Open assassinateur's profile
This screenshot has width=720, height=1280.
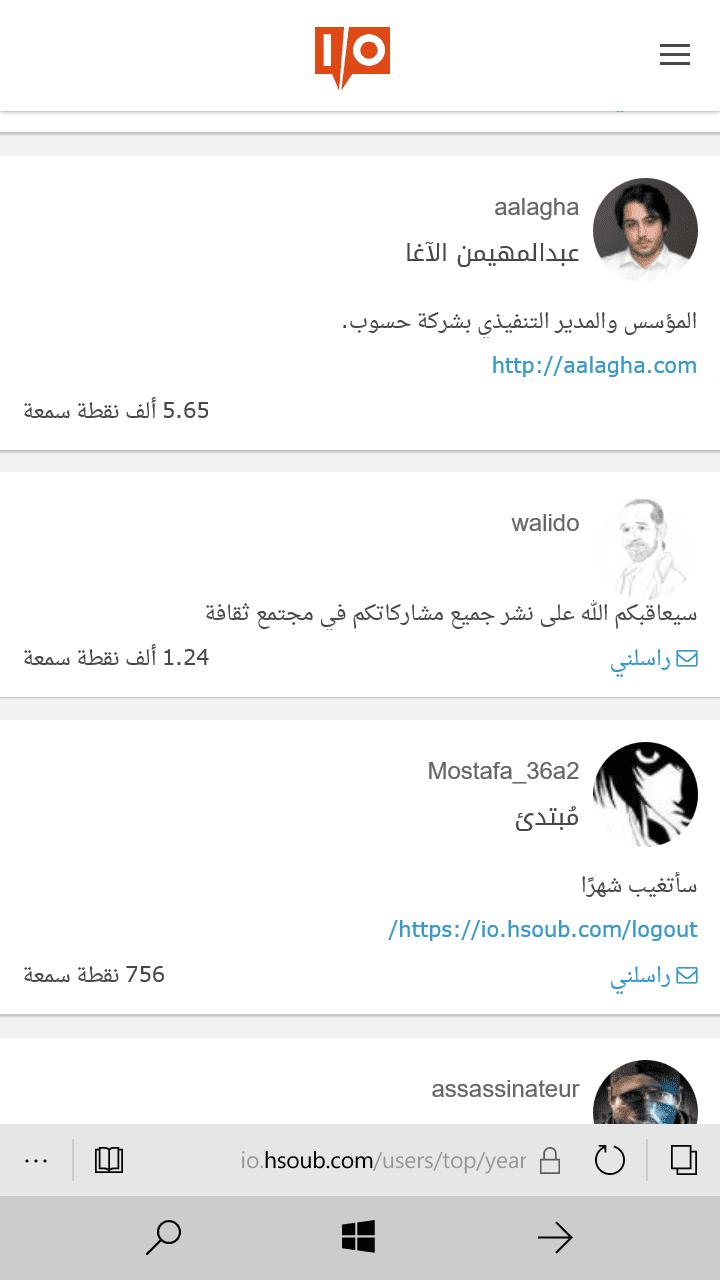[x=505, y=1089]
